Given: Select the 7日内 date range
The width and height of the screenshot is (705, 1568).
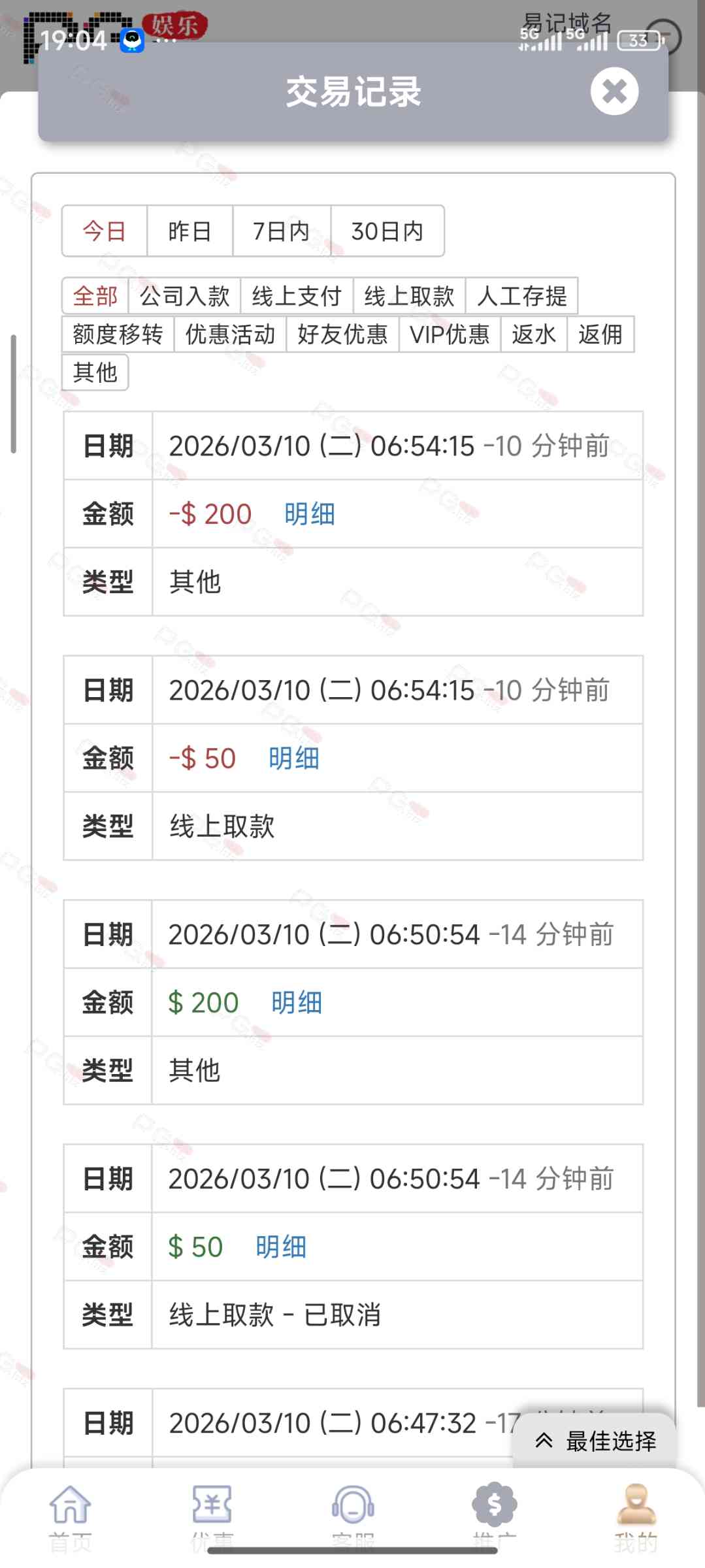Looking at the screenshot, I should [x=282, y=231].
